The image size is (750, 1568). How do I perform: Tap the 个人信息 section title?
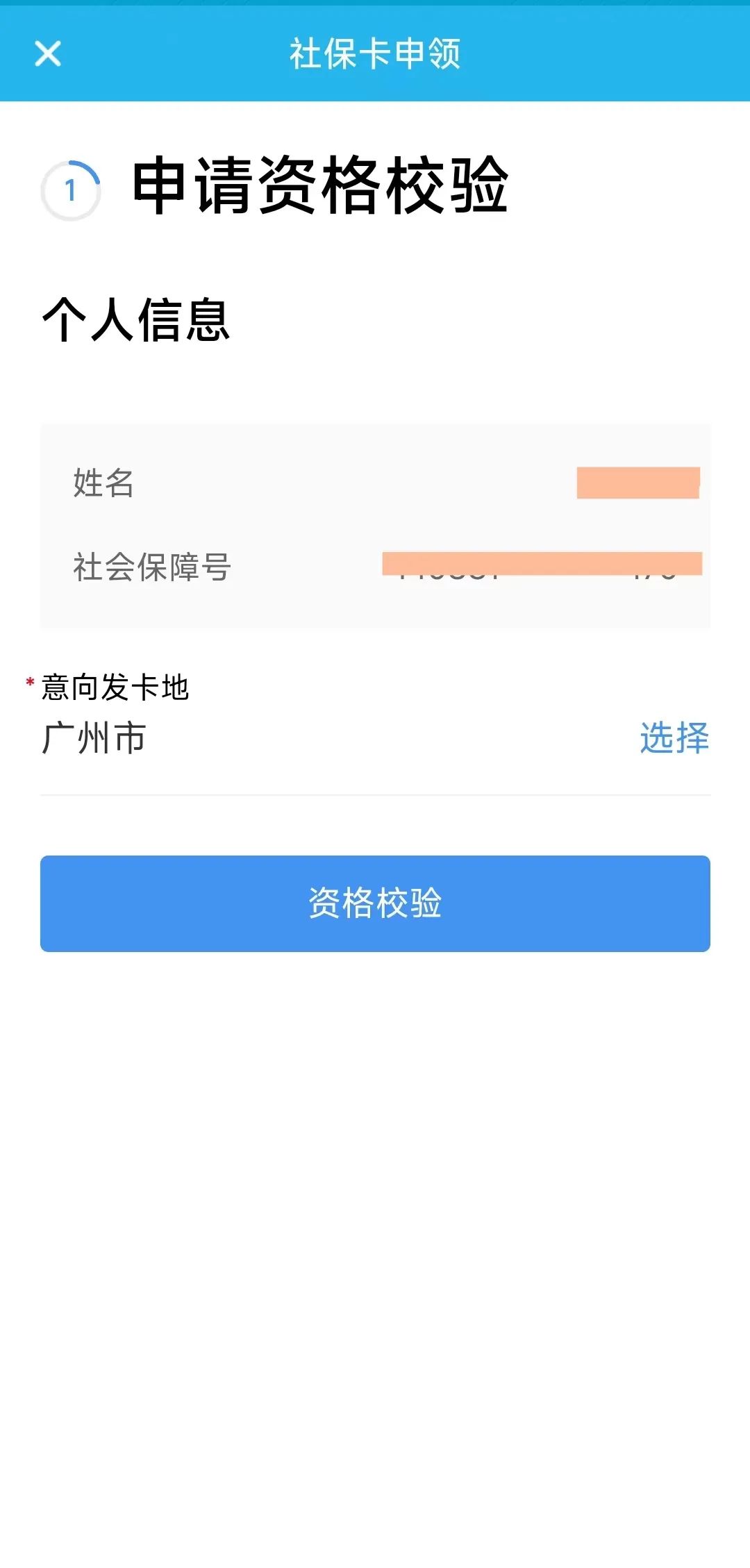coord(136,319)
